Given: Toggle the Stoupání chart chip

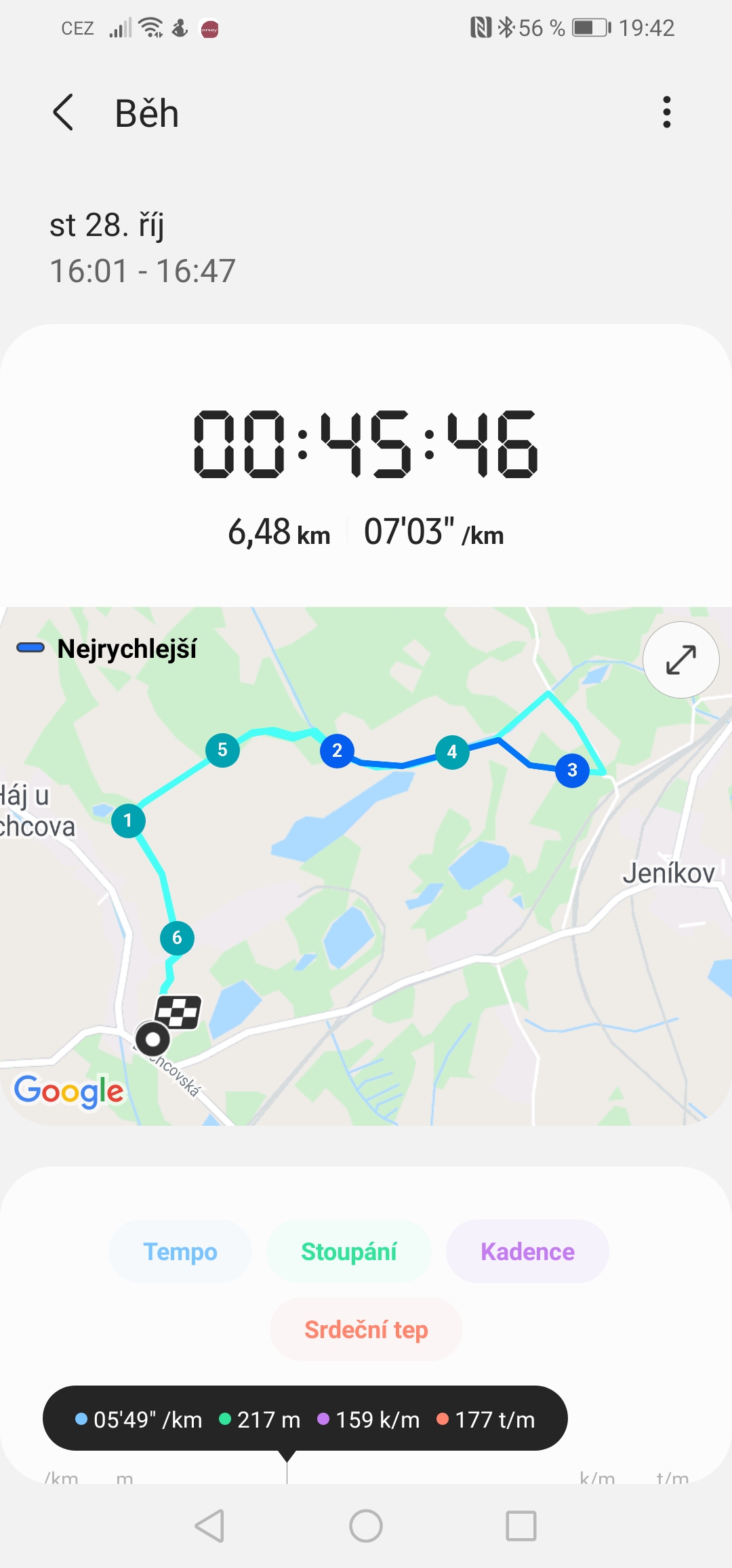Looking at the screenshot, I should (349, 1251).
